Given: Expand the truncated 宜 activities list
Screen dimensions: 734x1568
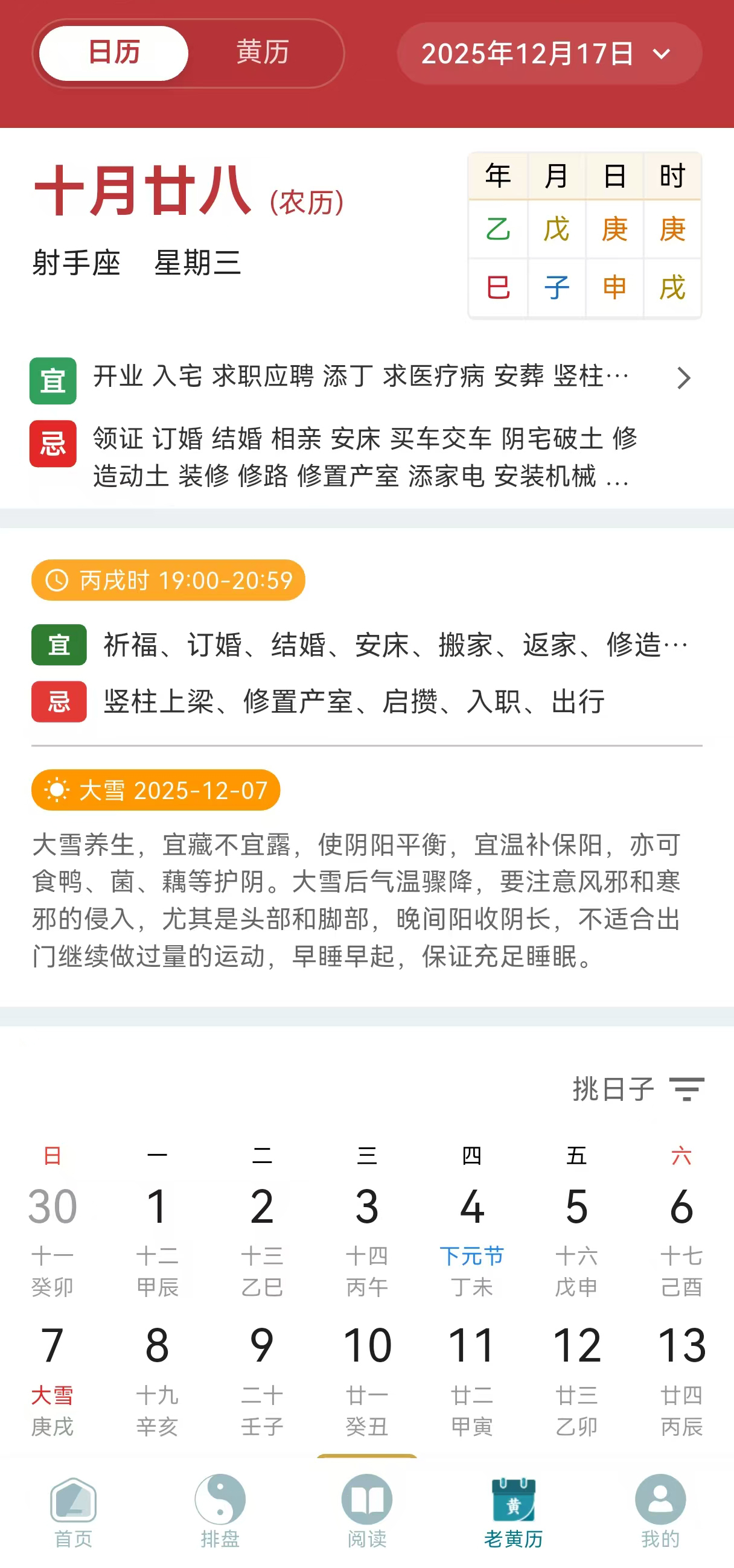Looking at the screenshot, I should tap(684, 378).
